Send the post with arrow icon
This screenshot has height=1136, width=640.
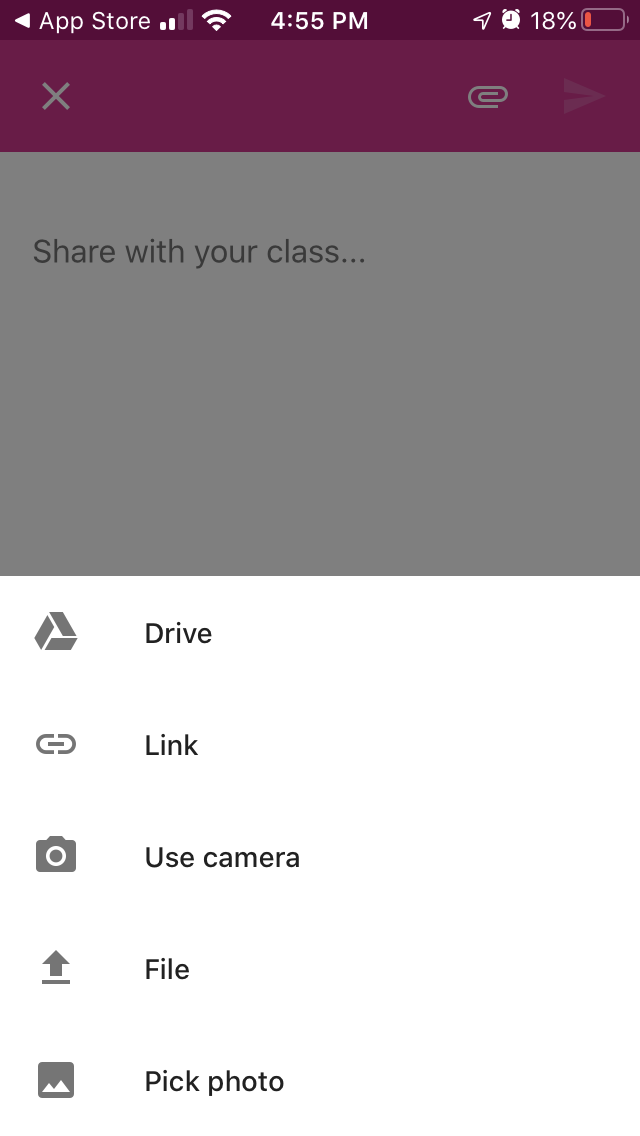(584, 96)
